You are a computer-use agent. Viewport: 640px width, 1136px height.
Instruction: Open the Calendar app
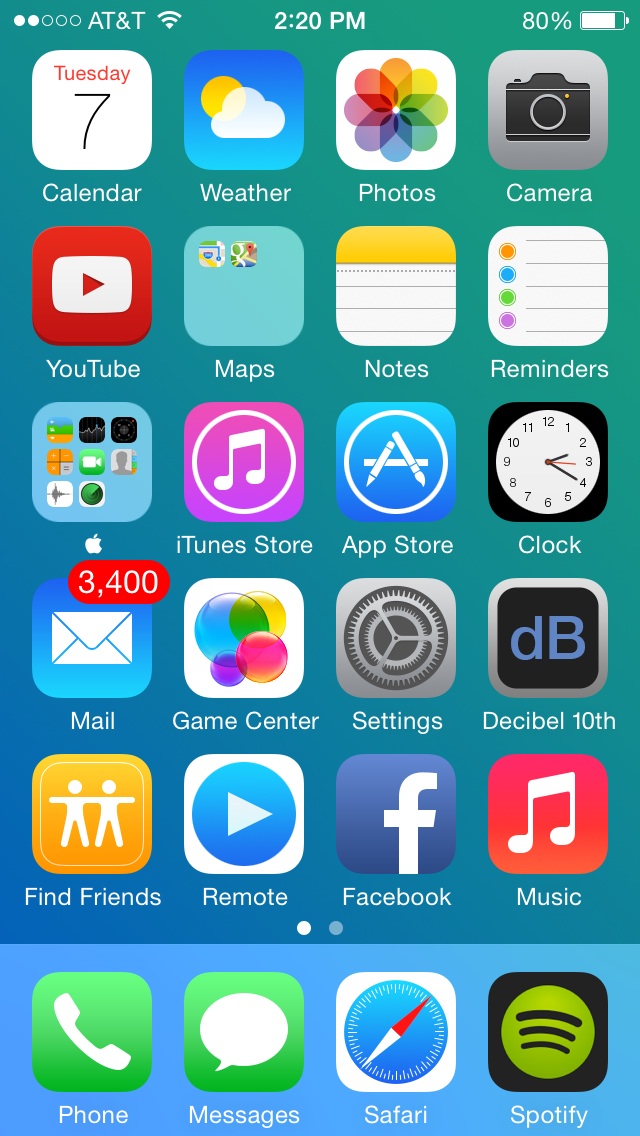coord(92,110)
